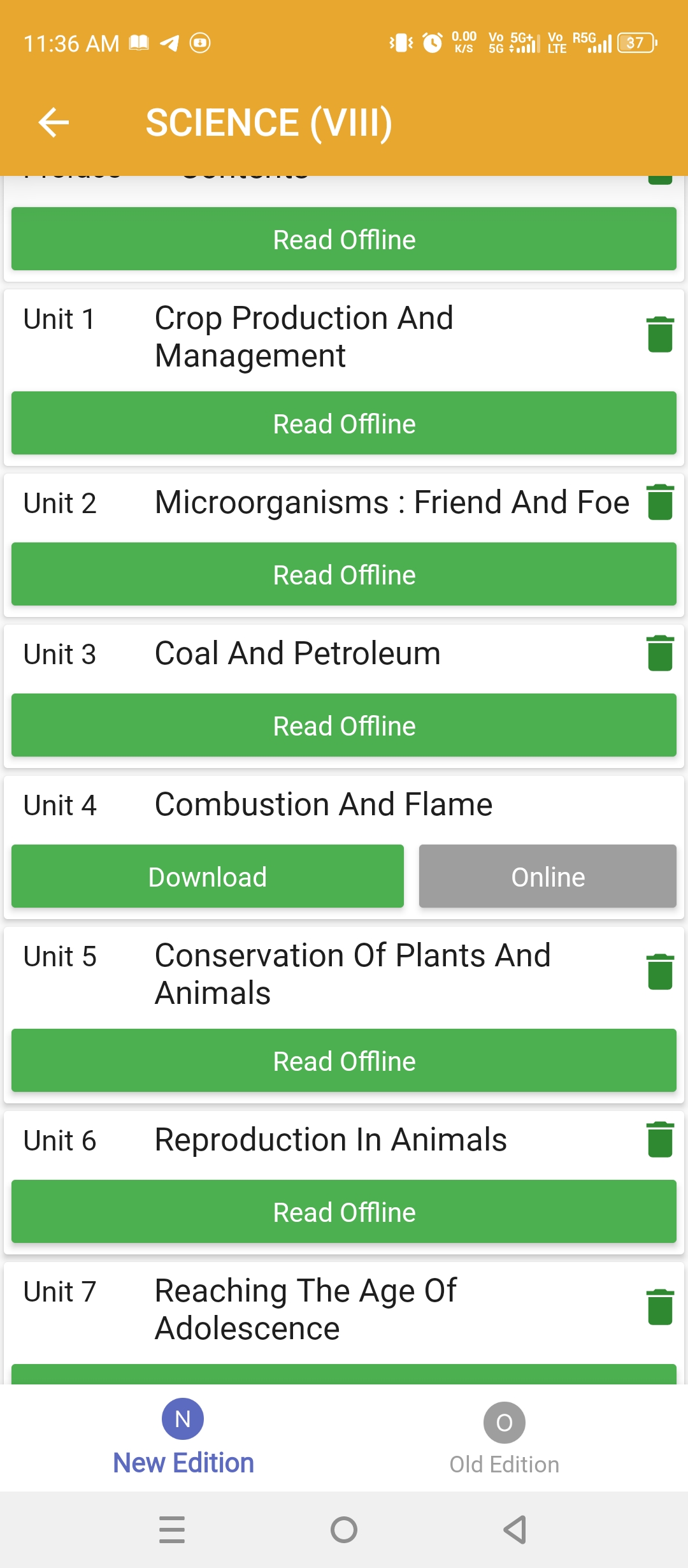Viewport: 688px width, 1568px height.
Task: Read Unit 6 Reproduction In Animals offline
Action: [344, 1212]
